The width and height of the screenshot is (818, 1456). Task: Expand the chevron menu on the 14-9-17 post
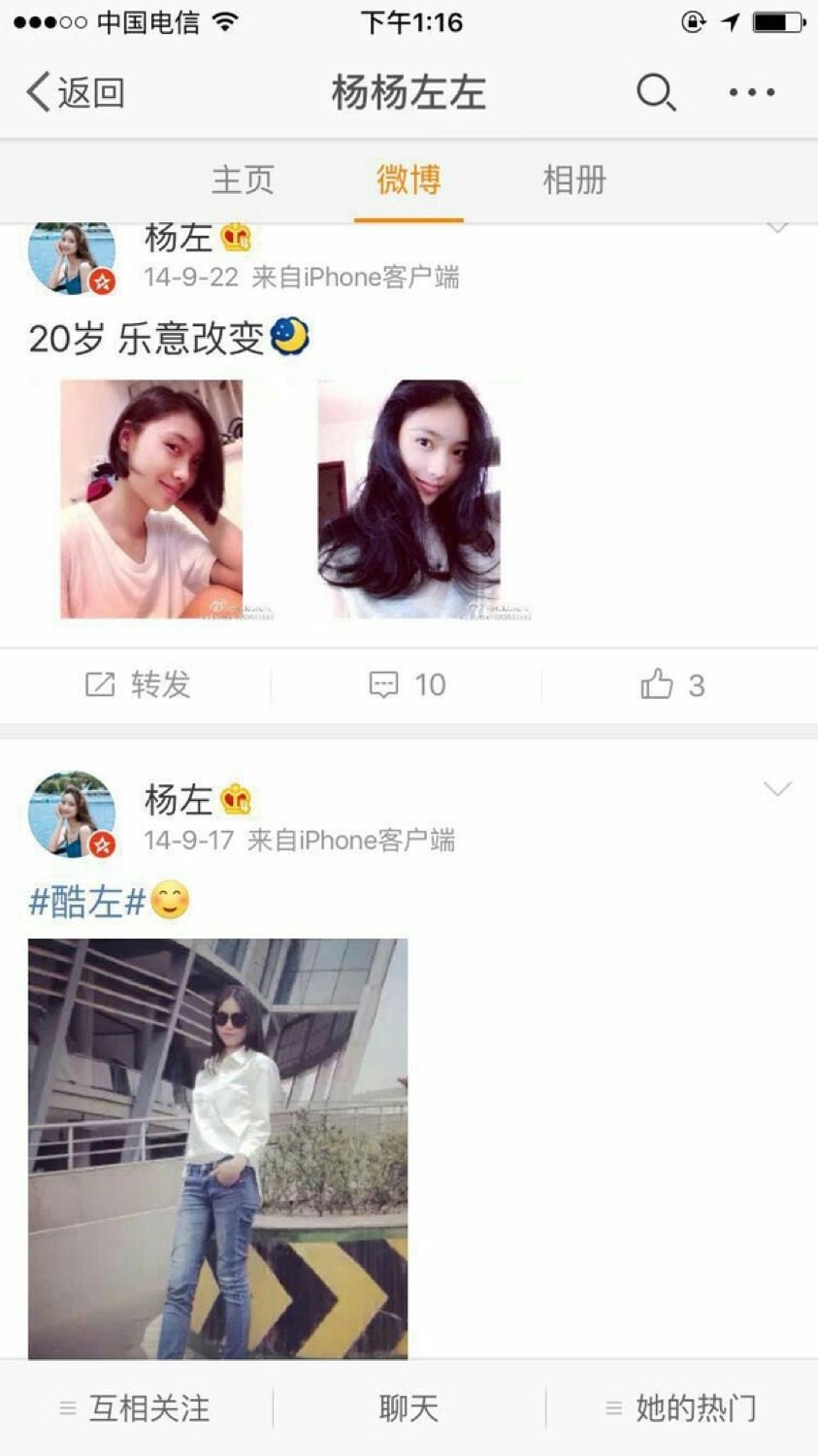[777, 789]
